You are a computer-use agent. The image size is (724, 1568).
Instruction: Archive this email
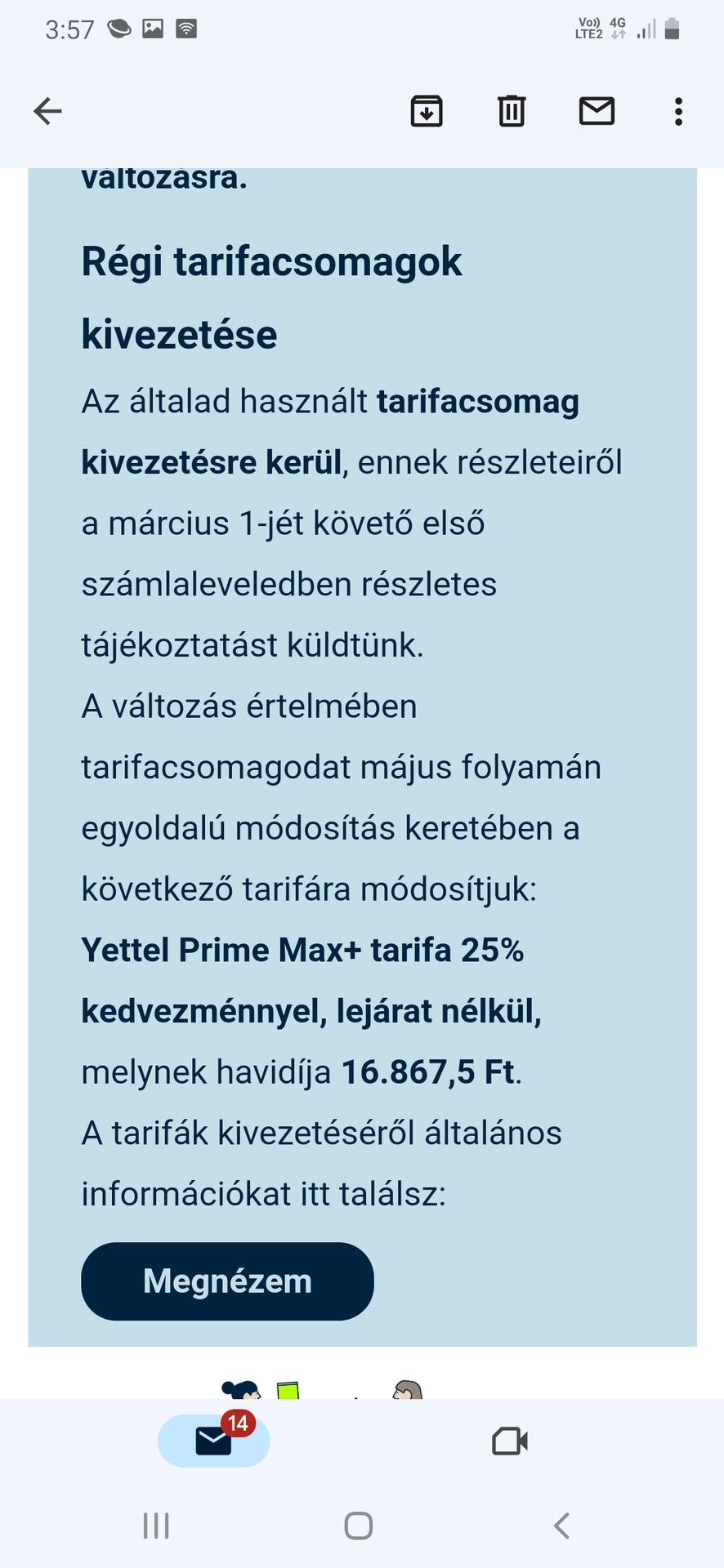click(x=427, y=111)
